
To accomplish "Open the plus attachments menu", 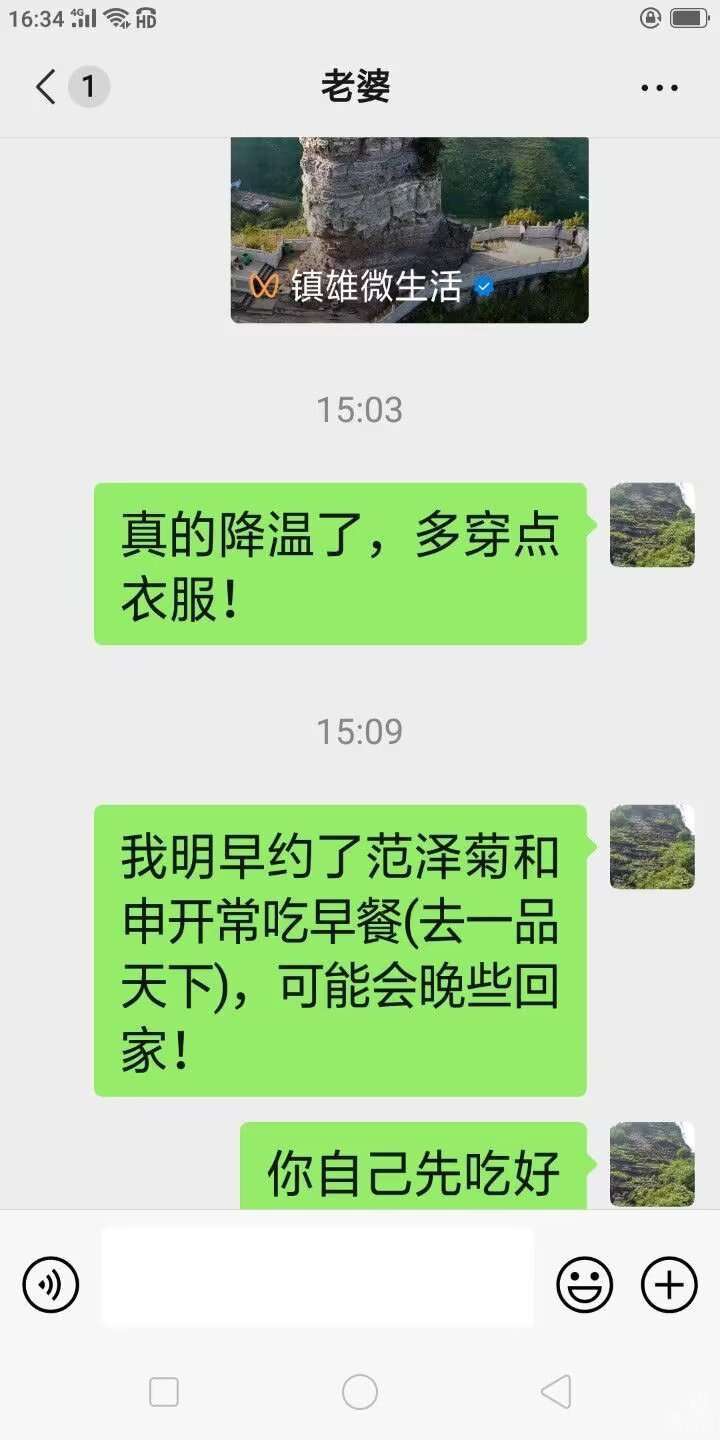I will tap(669, 1284).
